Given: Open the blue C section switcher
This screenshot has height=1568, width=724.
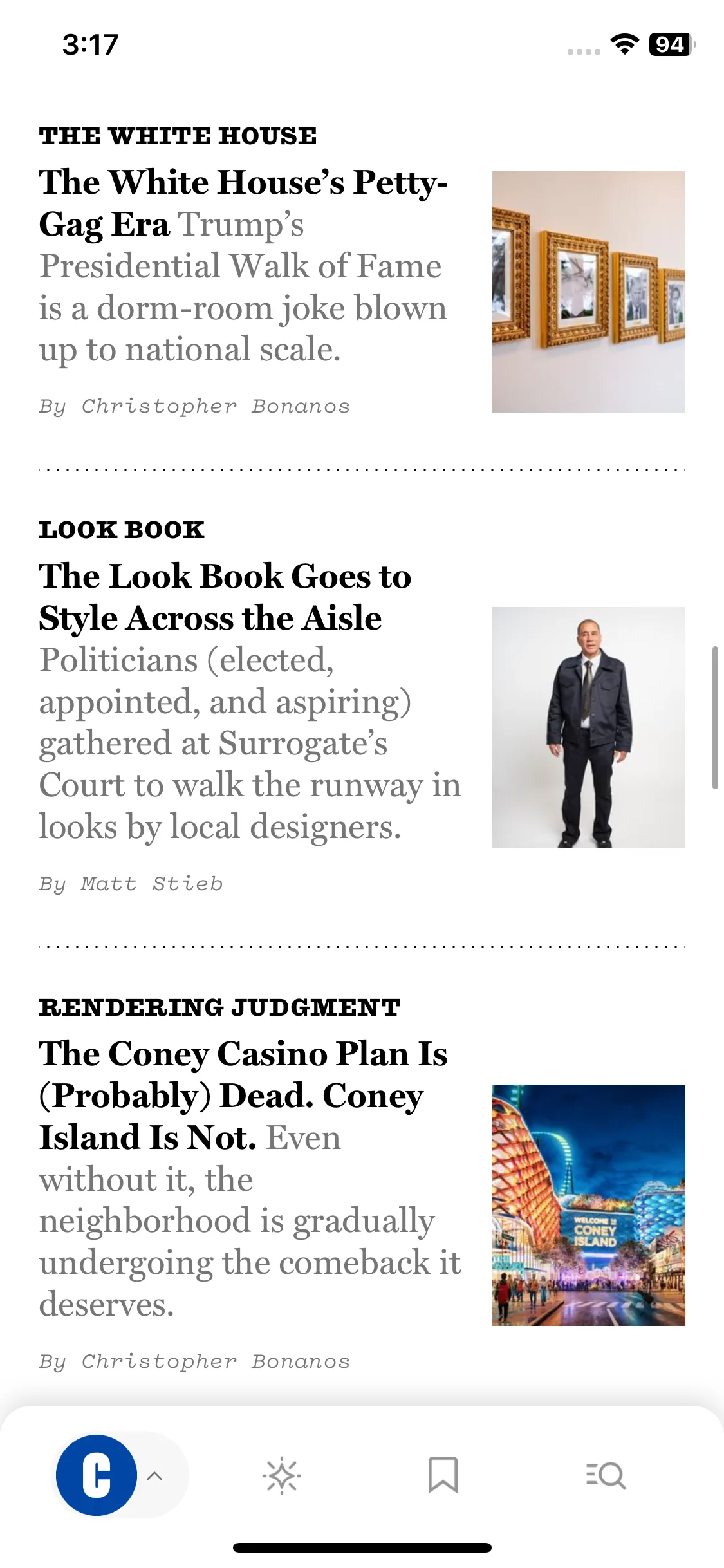Looking at the screenshot, I should pos(97,1475).
